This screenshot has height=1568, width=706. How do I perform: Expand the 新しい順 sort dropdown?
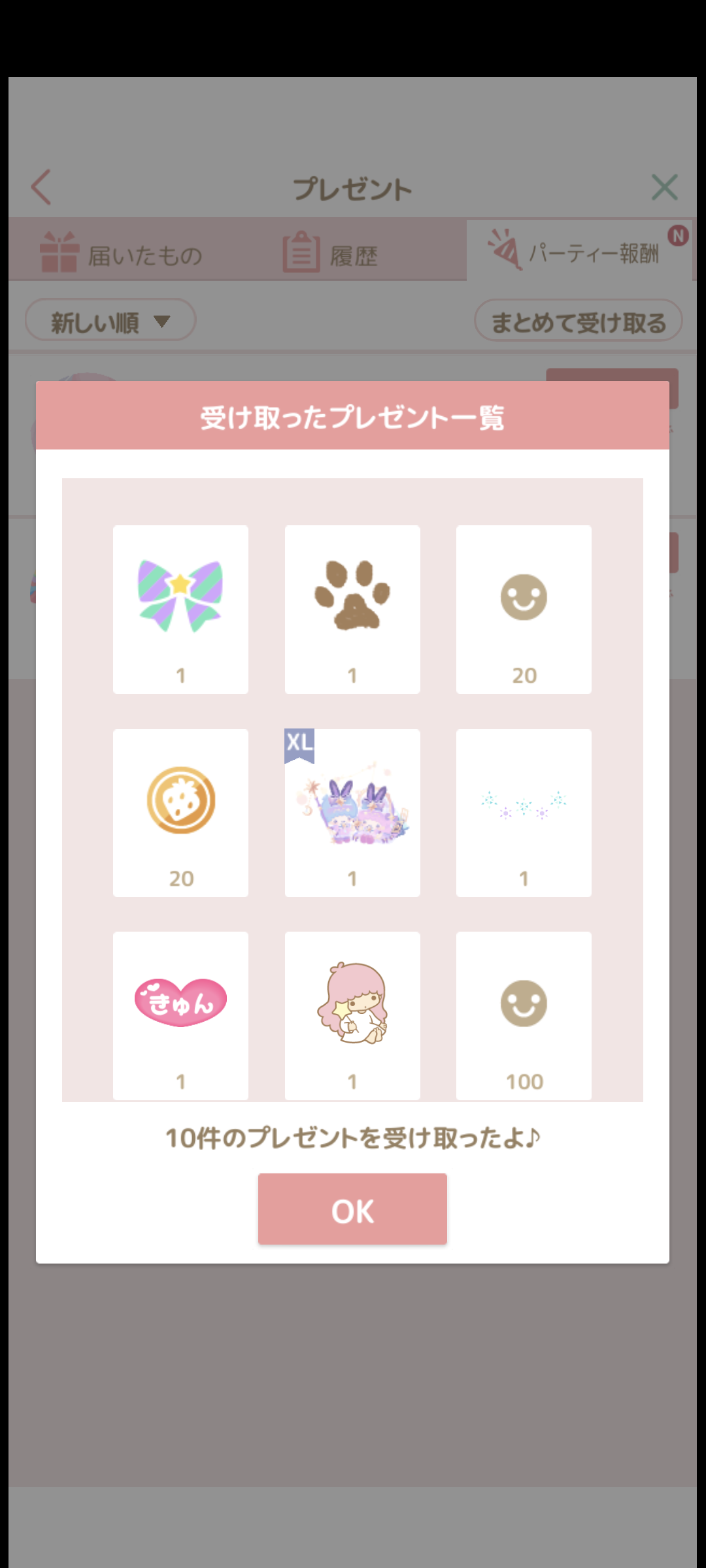(110, 320)
